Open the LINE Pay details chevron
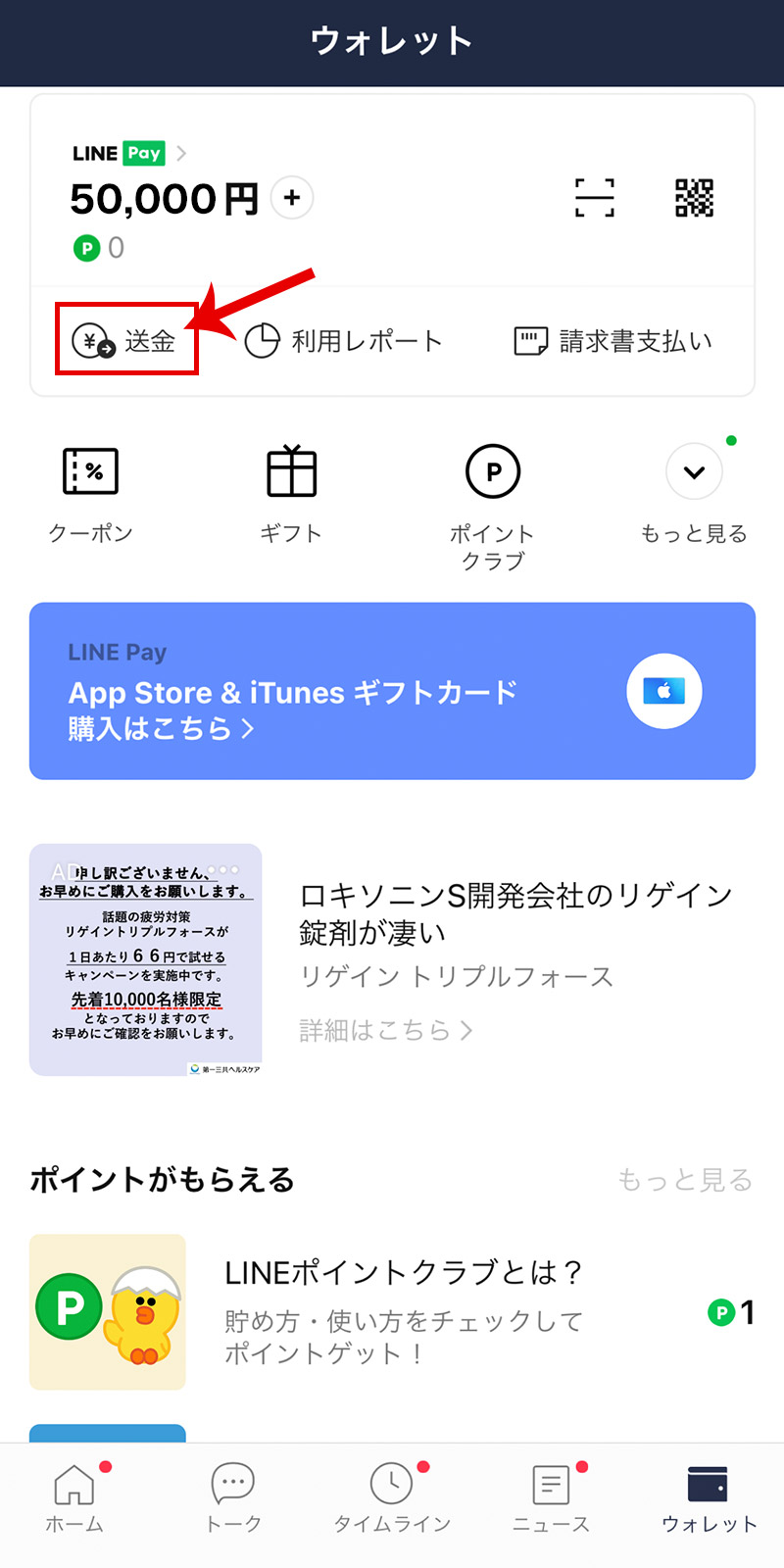 click(x=181, y=154)
